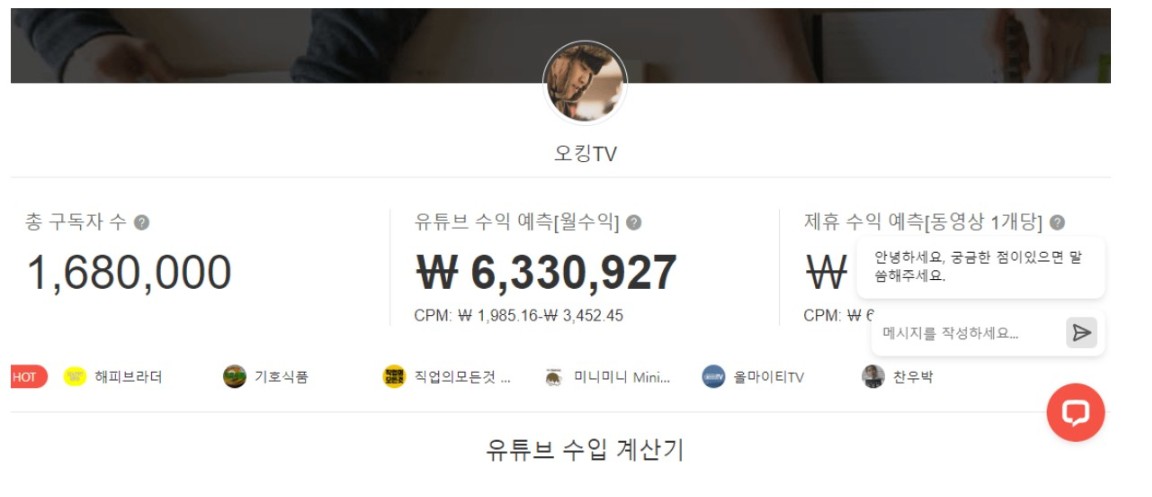Open the 기호식품 channel link

click(x=280, y=377)
